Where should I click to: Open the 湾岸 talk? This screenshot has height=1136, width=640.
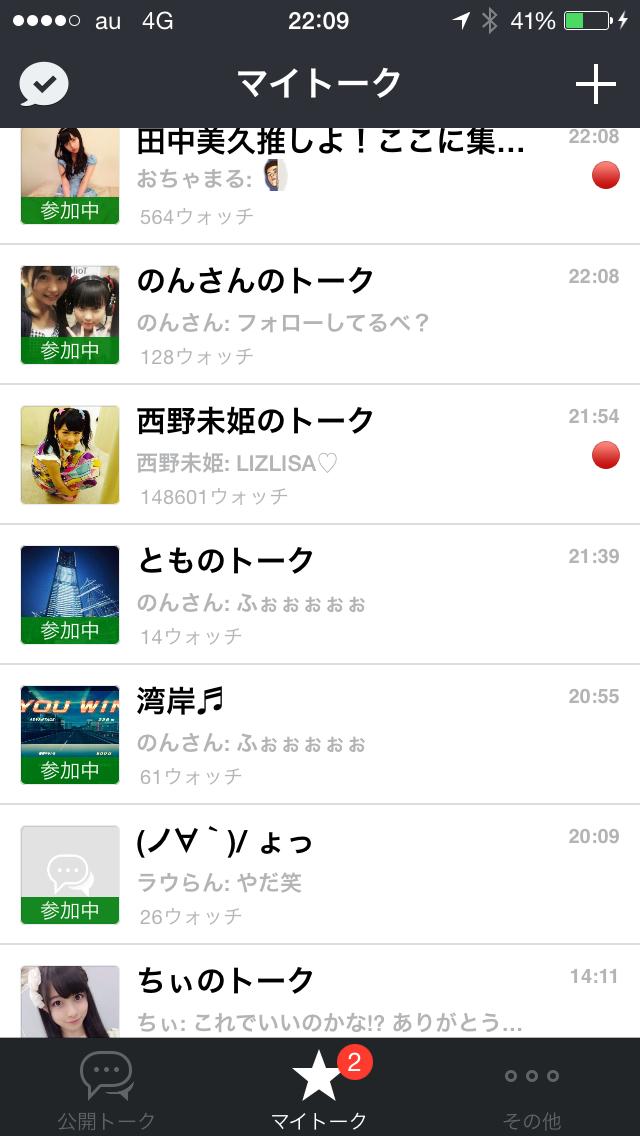coord(330,734)
